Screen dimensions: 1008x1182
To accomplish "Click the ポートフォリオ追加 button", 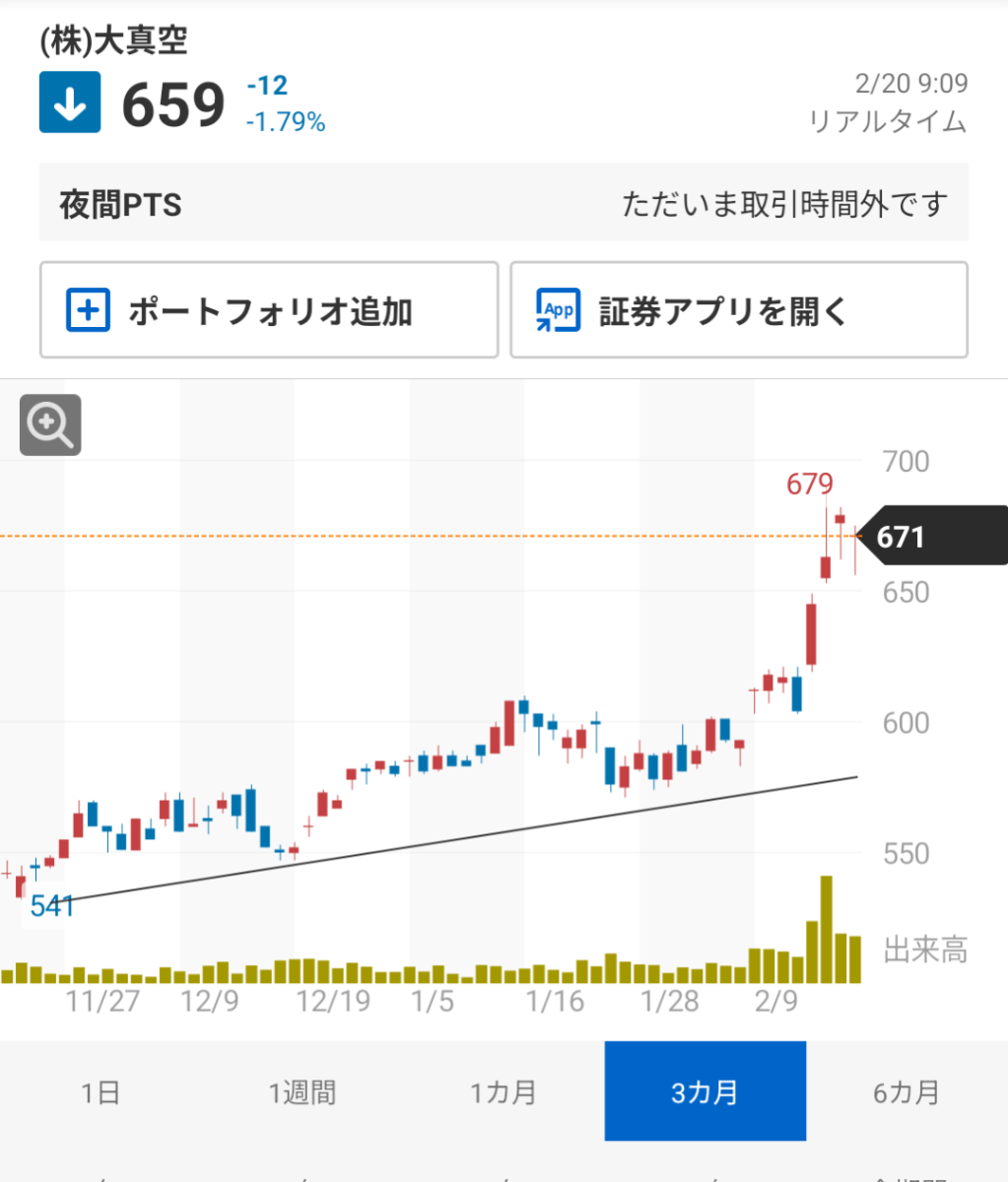I will 268,309.
